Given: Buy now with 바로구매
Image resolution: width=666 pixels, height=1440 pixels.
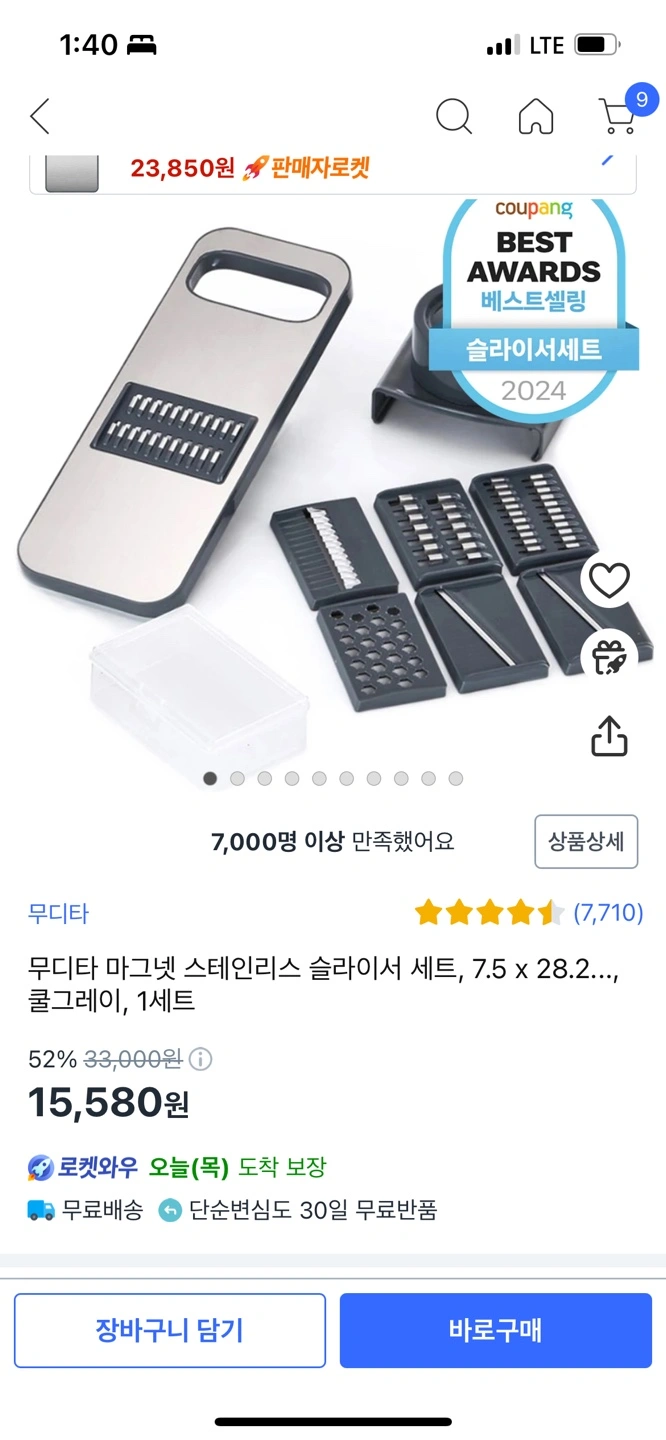Looking at the screenshot, I should pyautogui.click(x=496, y=1330).
